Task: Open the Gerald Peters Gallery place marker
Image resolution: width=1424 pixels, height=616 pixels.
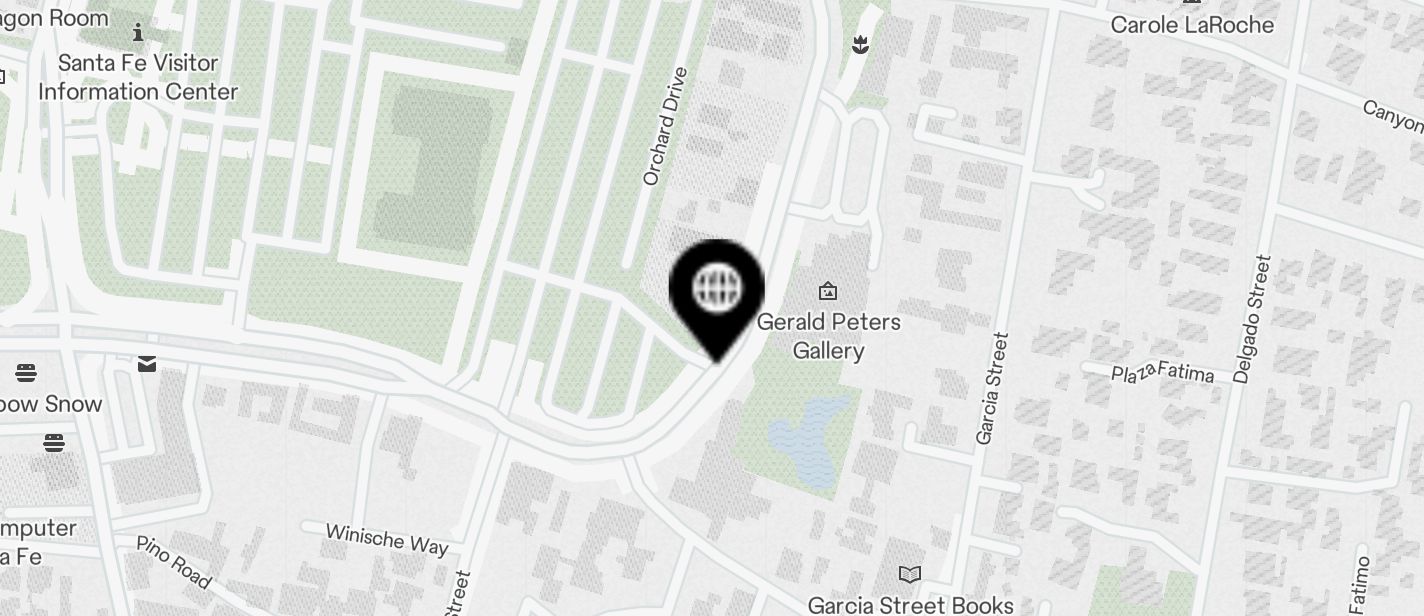Action: pyautogui.click(x=828, y=292)
